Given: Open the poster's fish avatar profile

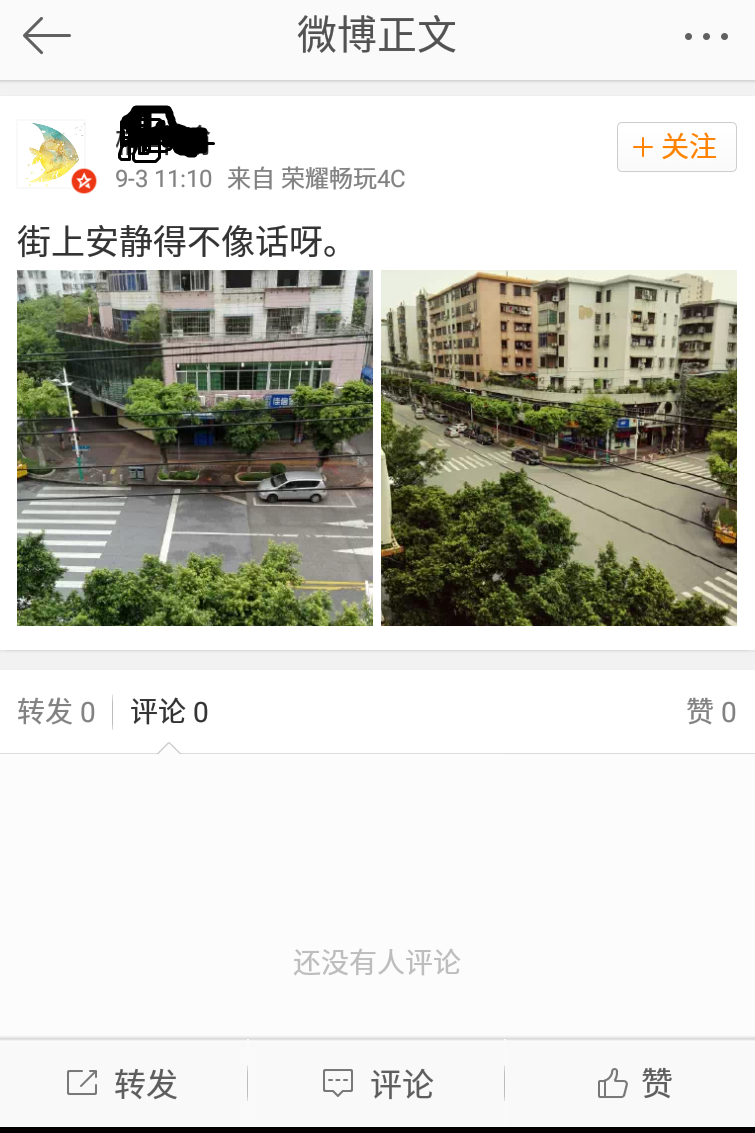Looking at the screenshot, I should pyautogui.click(x=51, y=154).
